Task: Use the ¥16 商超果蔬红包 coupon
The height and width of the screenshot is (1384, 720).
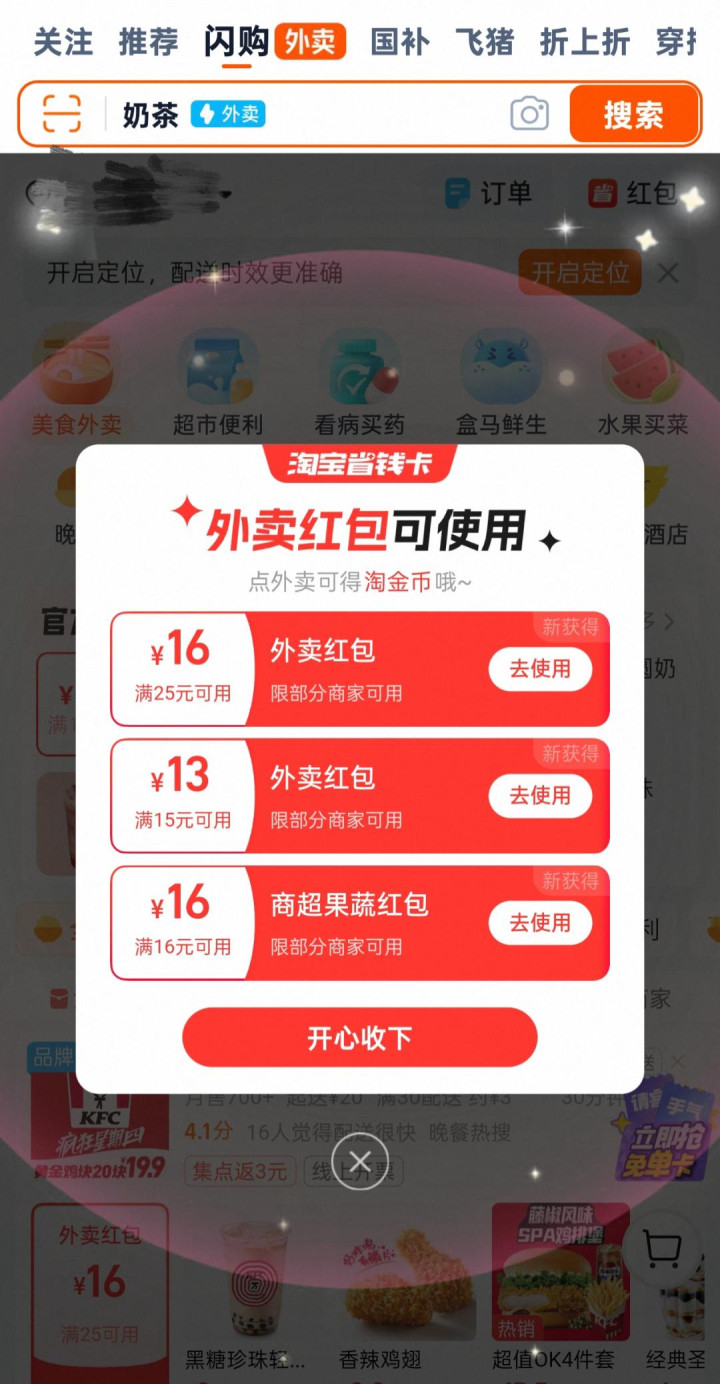Action: [540, 922]
